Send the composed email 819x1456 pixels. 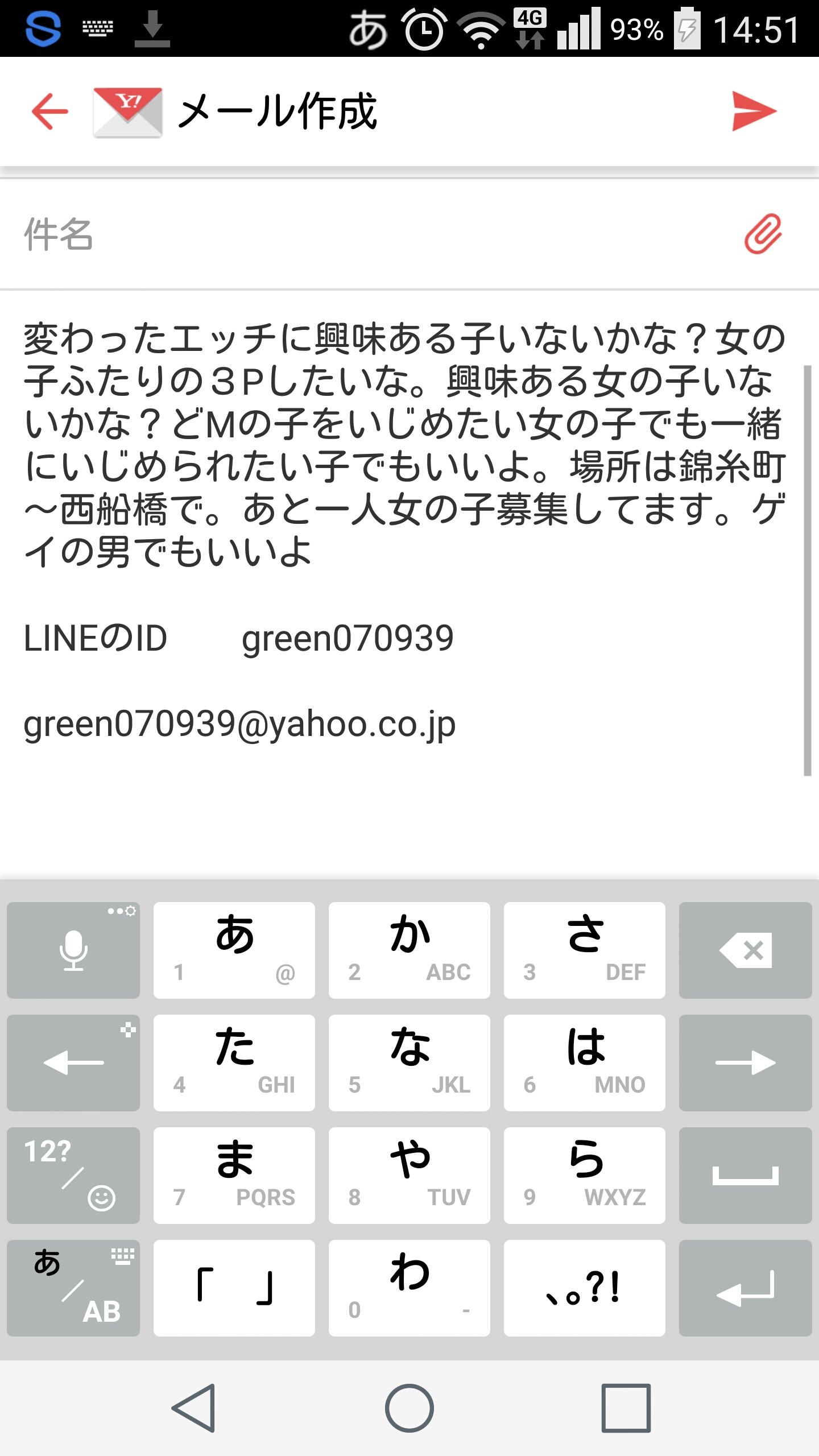coord(754,111)
